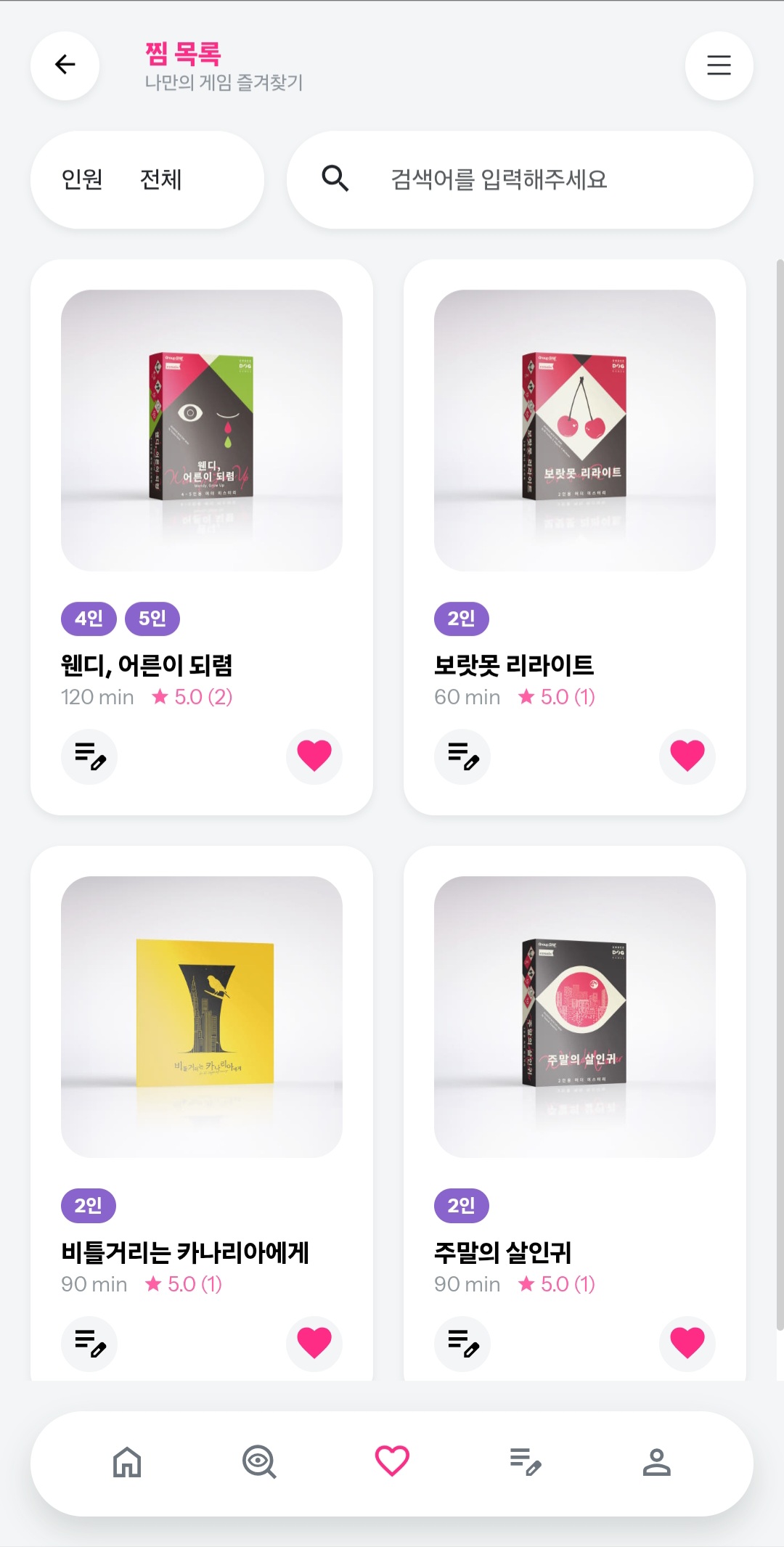This screenshot has width=784, height=1547.
Task: Open the reviews tab in bottom navigation
Action: point(525,1462)
